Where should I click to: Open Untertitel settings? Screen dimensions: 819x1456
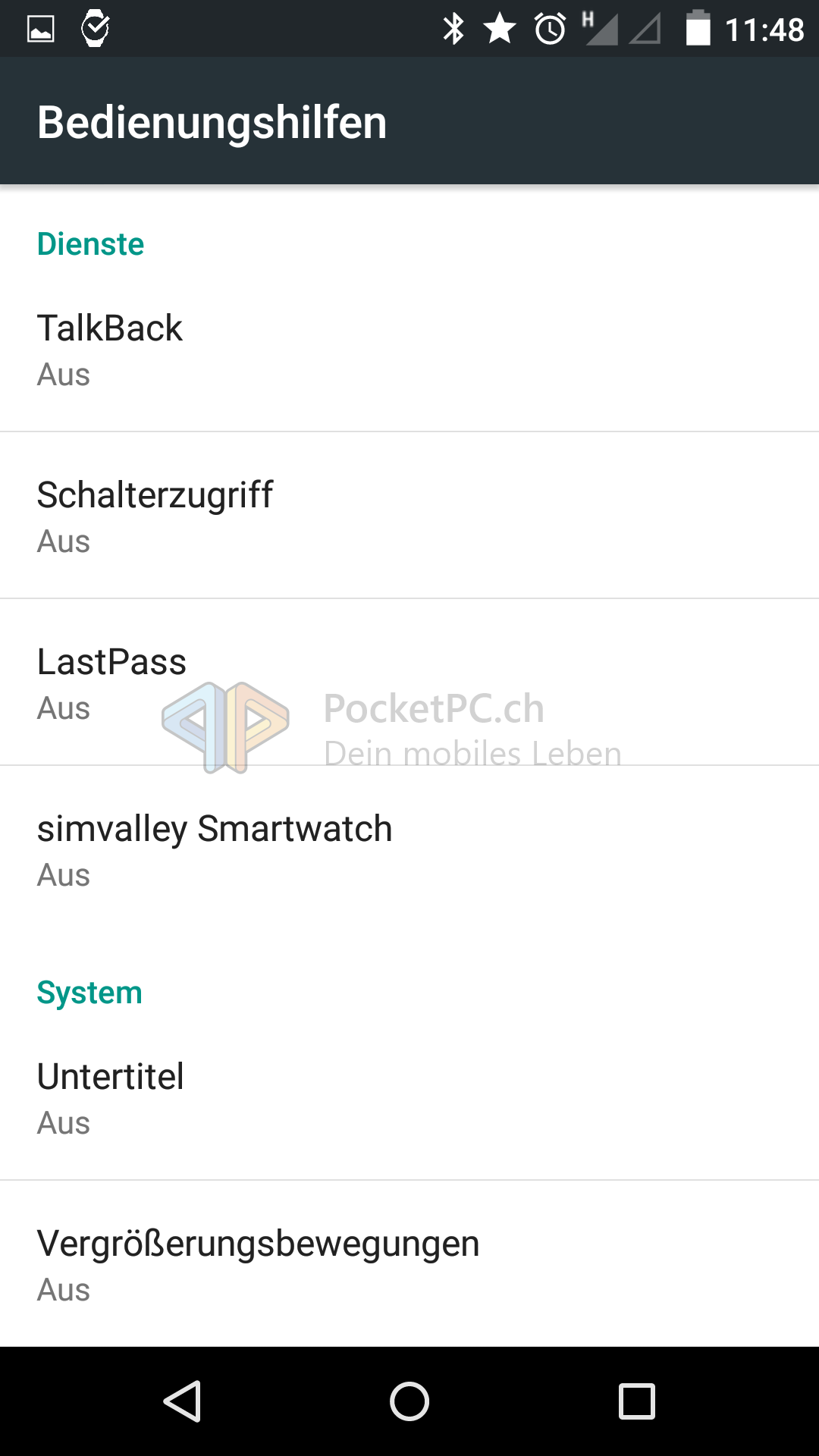click(x=409, y=1097)
